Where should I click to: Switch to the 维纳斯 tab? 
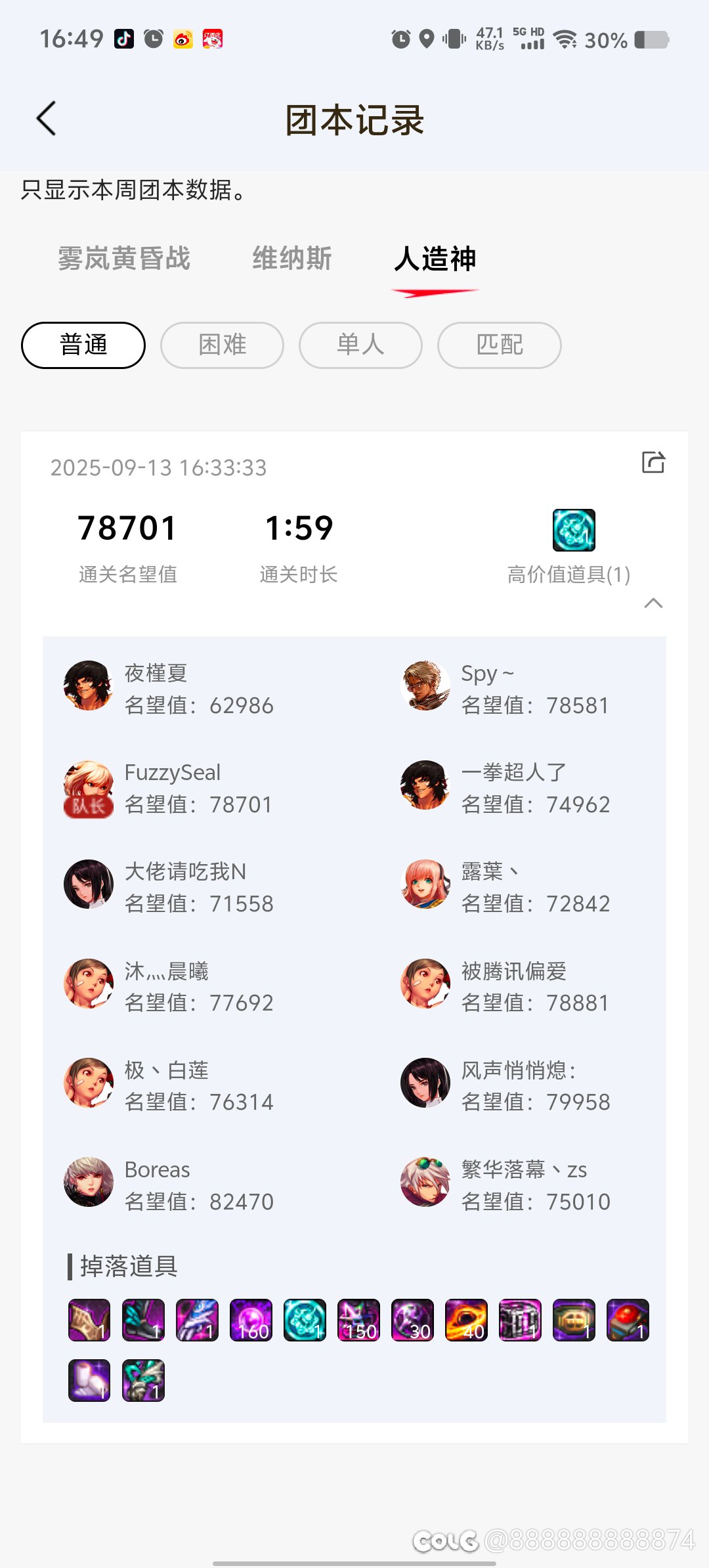click(292, 258)
